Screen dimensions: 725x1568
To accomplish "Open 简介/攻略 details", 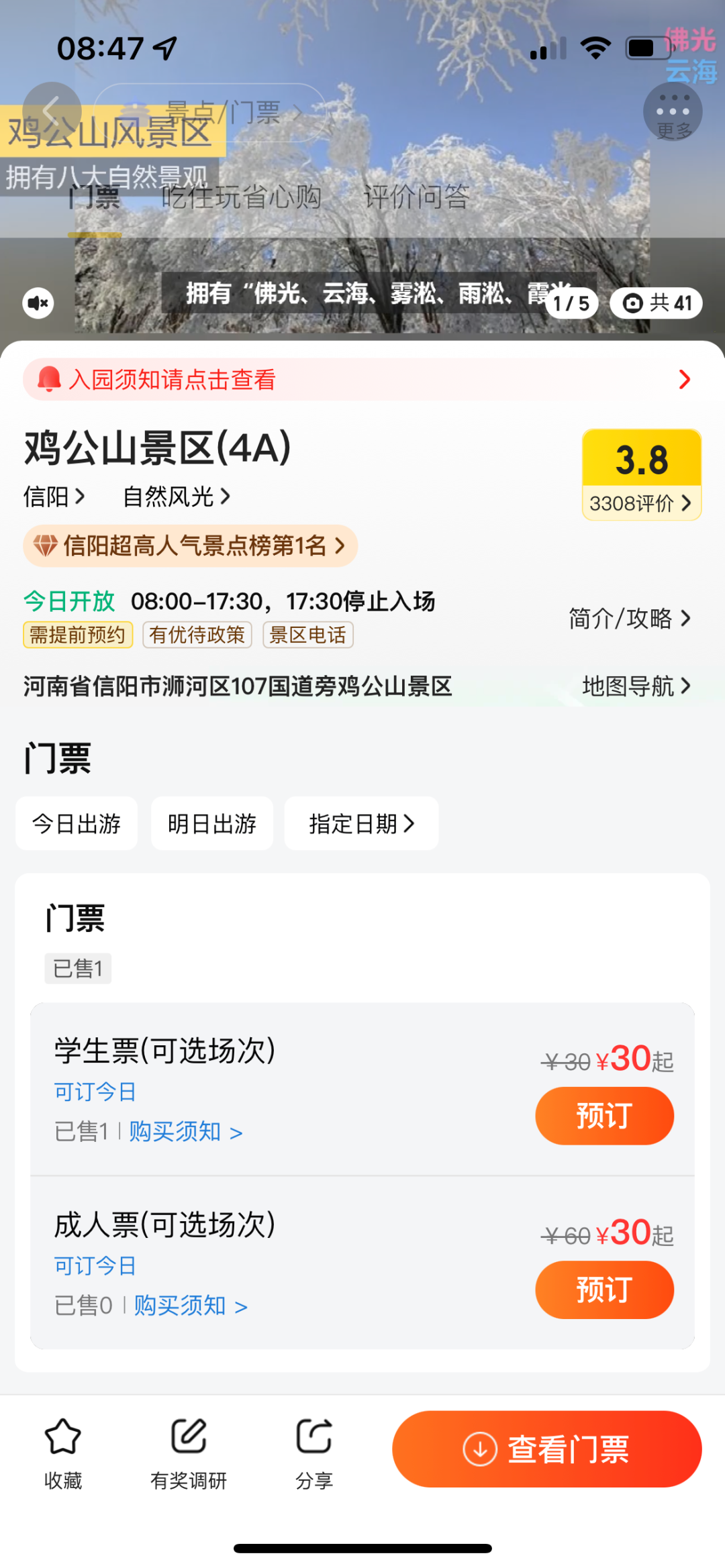I will pos(630,618).
